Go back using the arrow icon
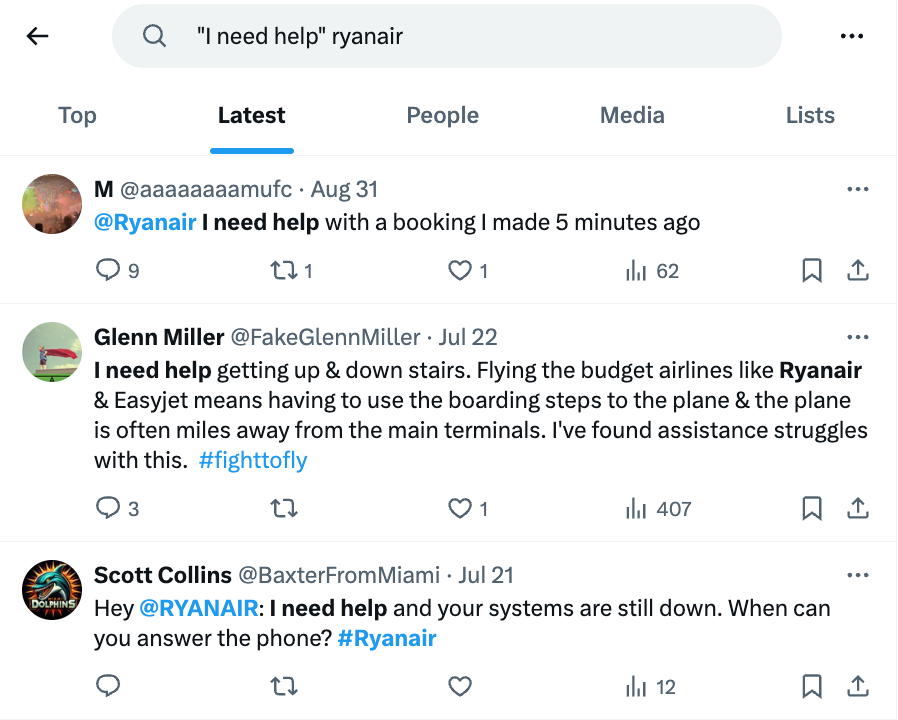This screenshot has height=720, width=898. click(x=38, y=36)
